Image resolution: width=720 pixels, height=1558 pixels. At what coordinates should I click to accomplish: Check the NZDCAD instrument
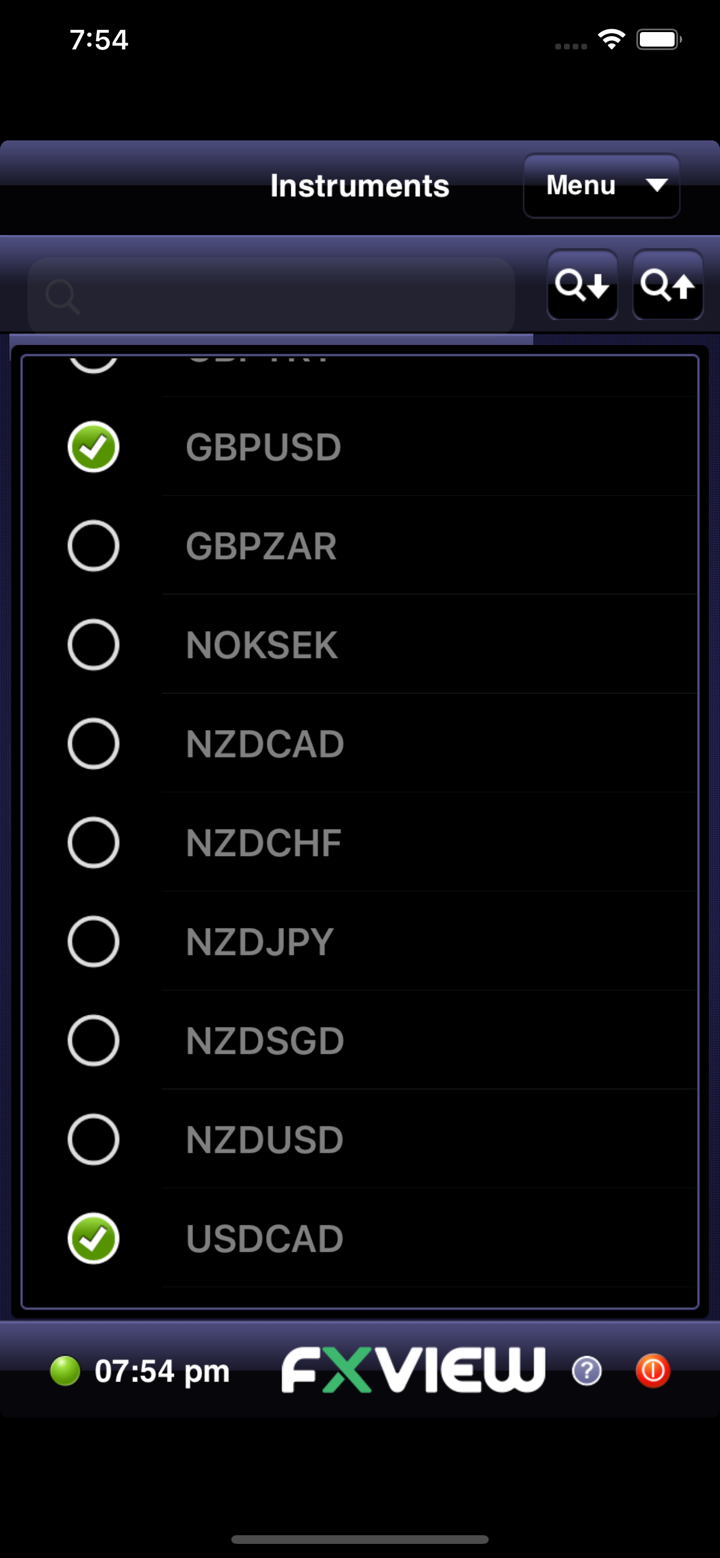(x=93, y=744)
